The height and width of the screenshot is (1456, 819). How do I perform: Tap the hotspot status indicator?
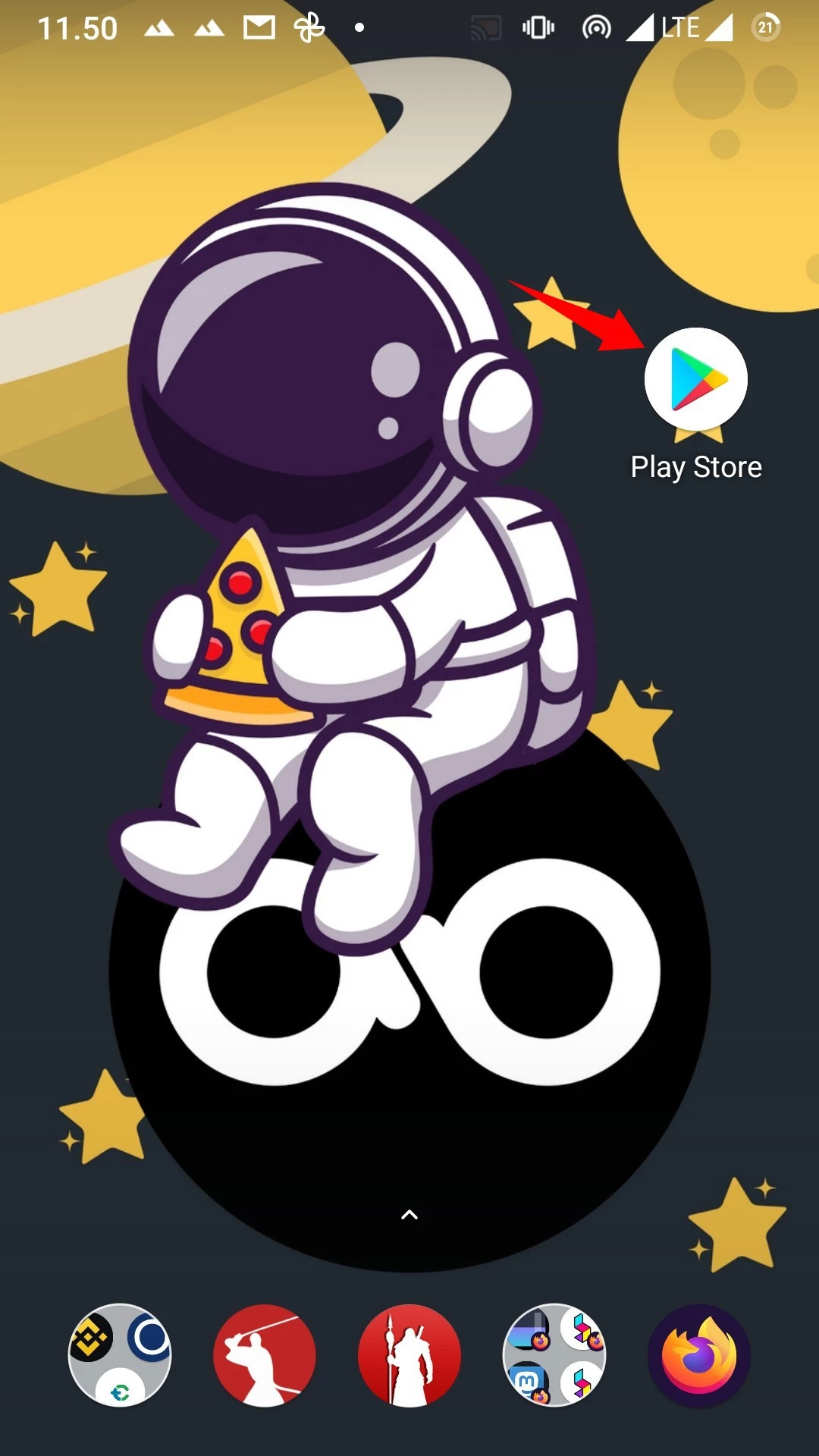(596, 27)
